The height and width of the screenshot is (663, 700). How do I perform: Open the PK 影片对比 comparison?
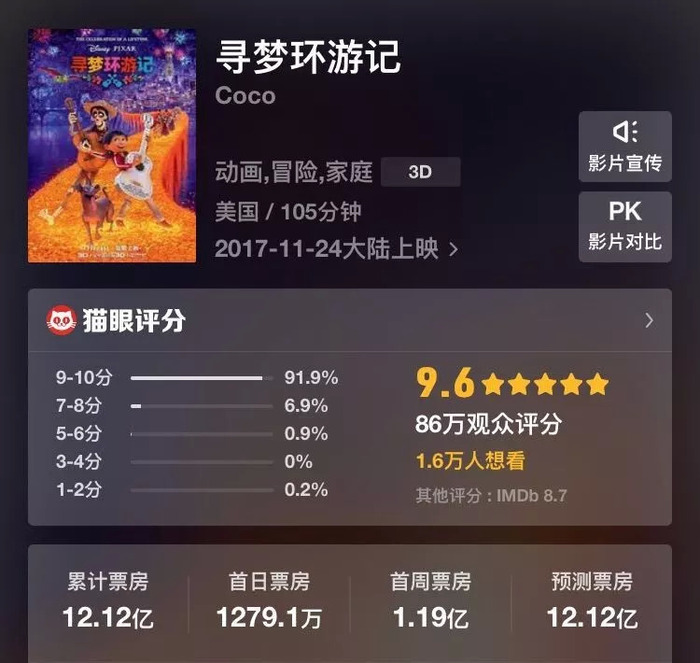(624, 226)
